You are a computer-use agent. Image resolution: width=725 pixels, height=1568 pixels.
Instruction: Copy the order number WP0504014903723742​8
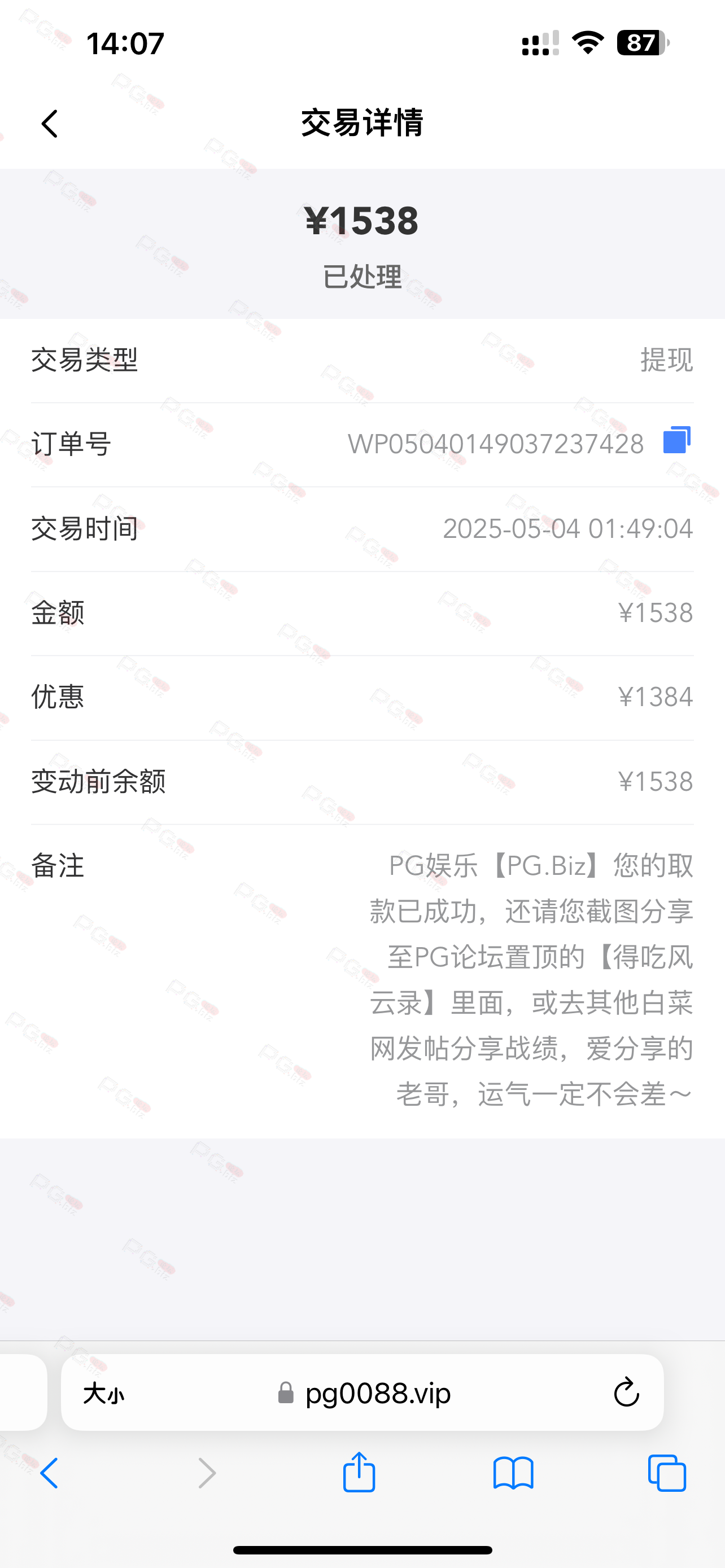pyautogui.click(x=676, y=440)
